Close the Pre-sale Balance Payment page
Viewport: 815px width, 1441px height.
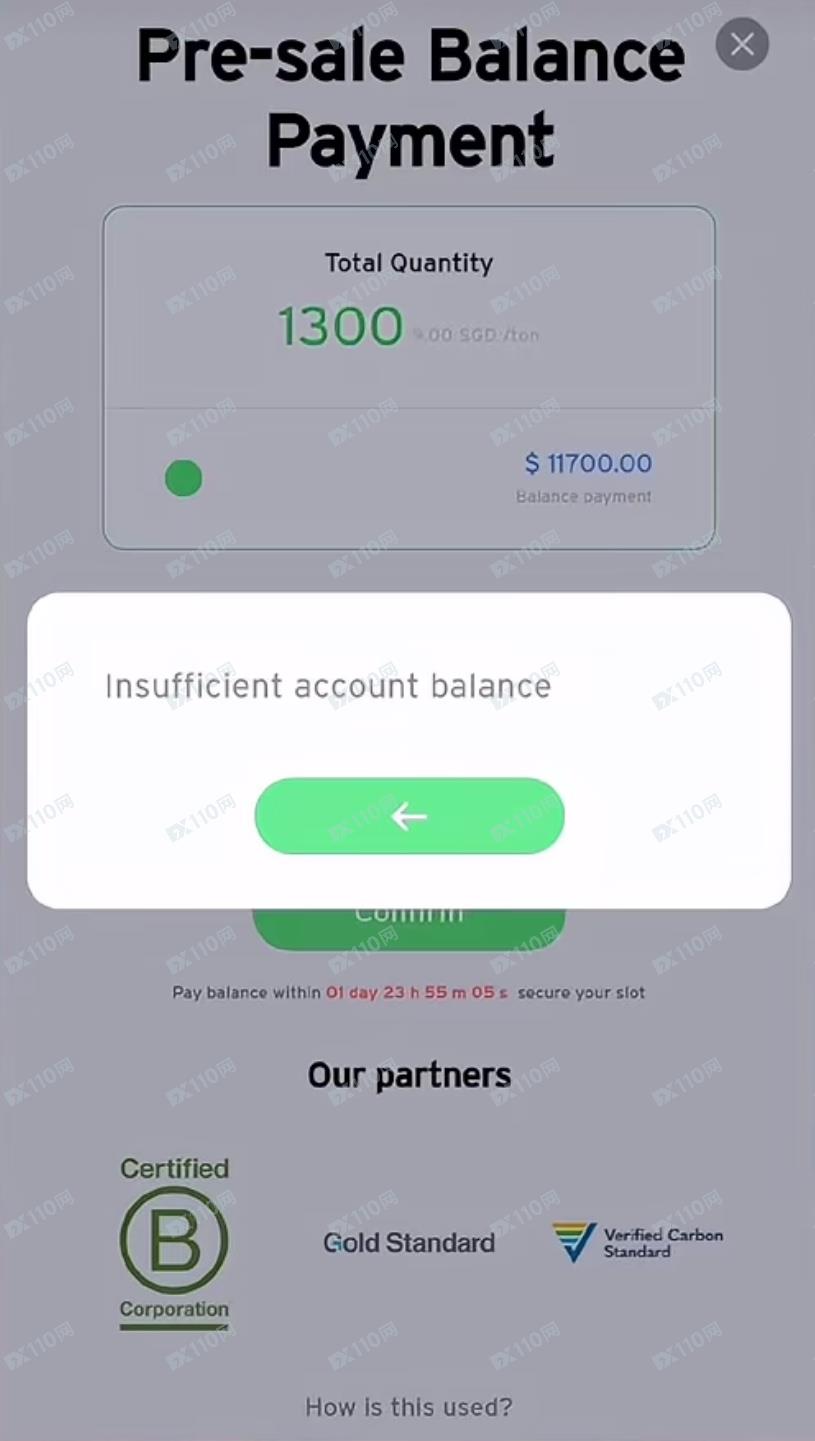pos(742,44)
